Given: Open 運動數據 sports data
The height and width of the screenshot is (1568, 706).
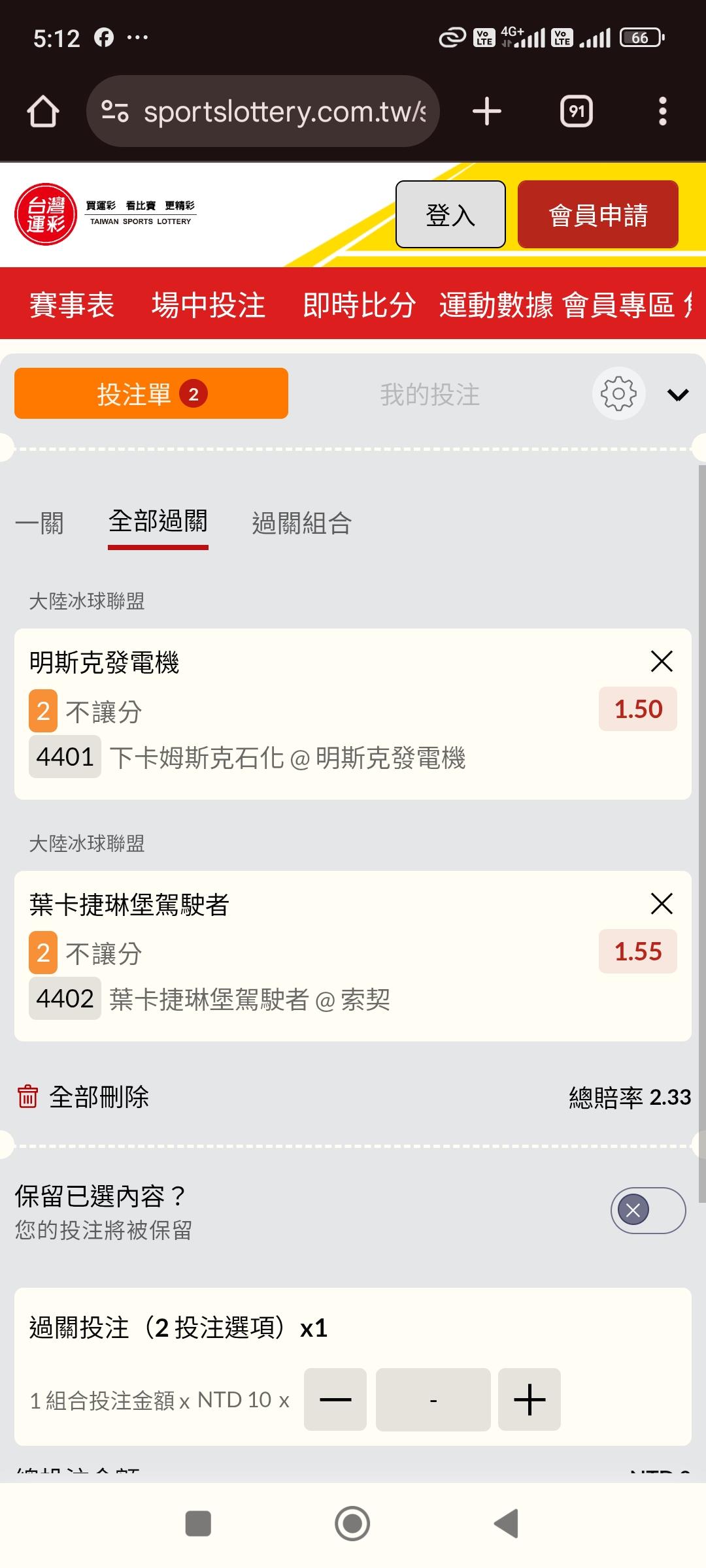Looking at the screenshot, I should pos(496,305).
